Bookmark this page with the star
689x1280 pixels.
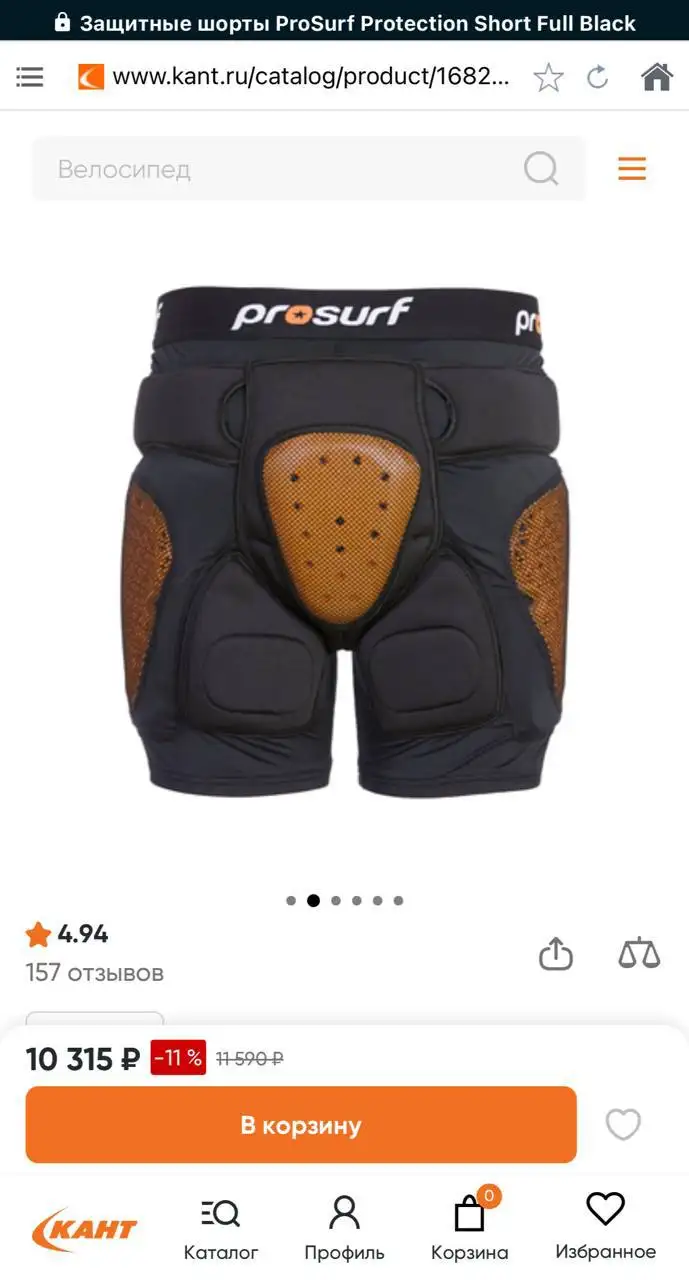548,77
